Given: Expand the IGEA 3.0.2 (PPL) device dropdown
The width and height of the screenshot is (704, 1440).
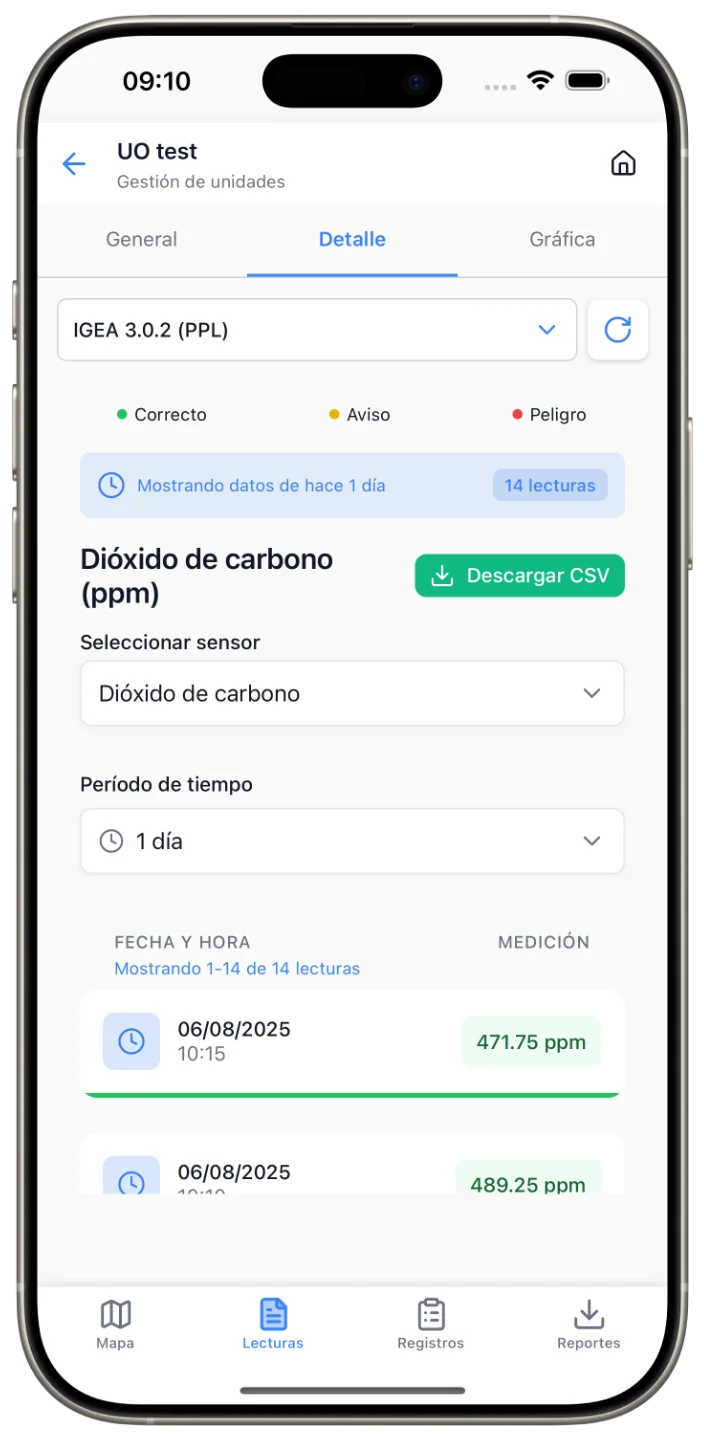Looking at the screenshot, I should 317,330.
